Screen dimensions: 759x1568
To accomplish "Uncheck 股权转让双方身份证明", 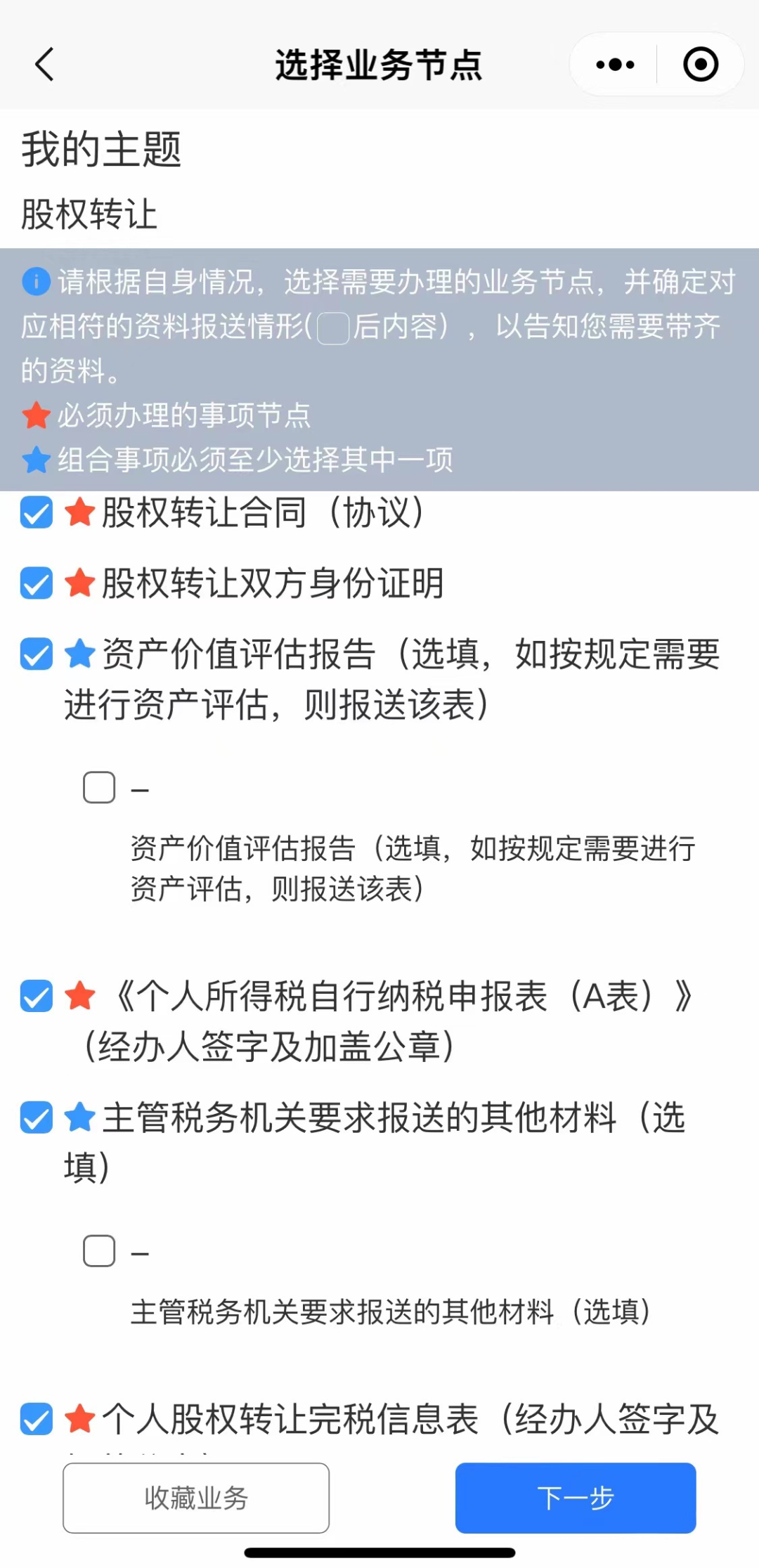I will pos(37,583).
